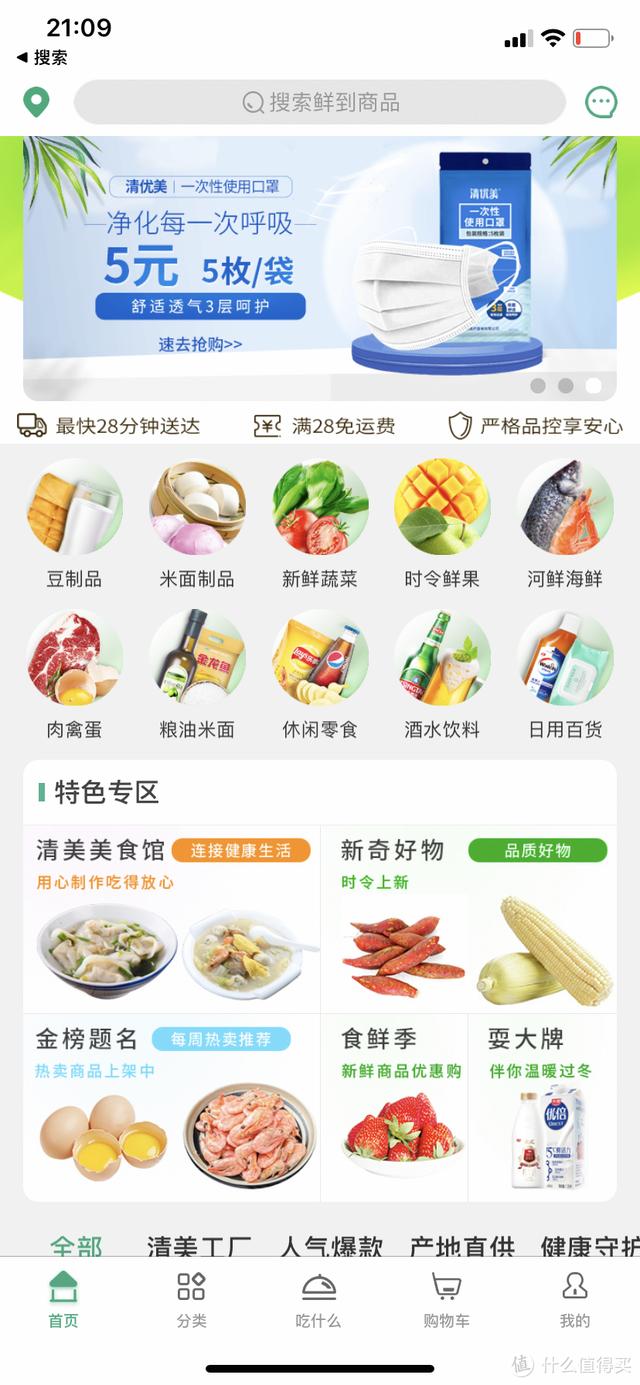Open the location pin icon
Image resolution: width=640 pixels, height=1385 pixels.
click(37, 102)
